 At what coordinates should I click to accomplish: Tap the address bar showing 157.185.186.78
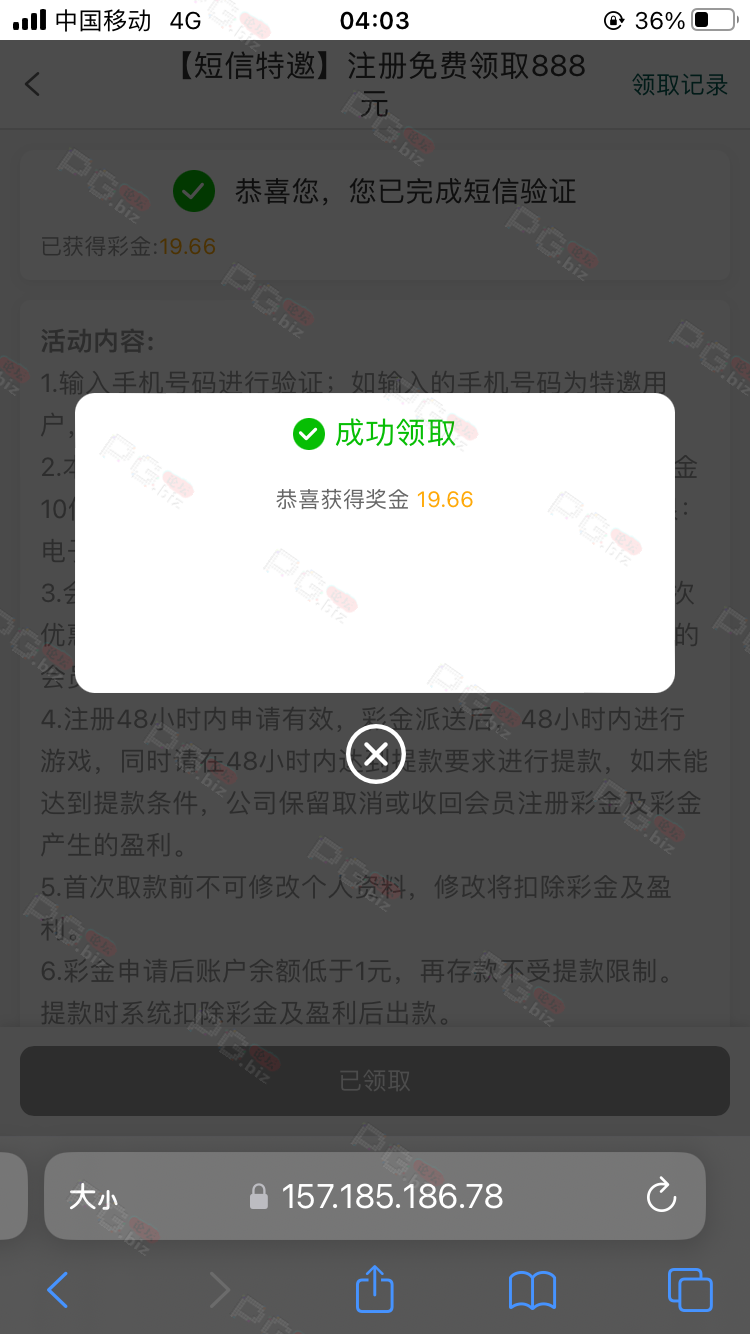click(x=392, y=1196)
